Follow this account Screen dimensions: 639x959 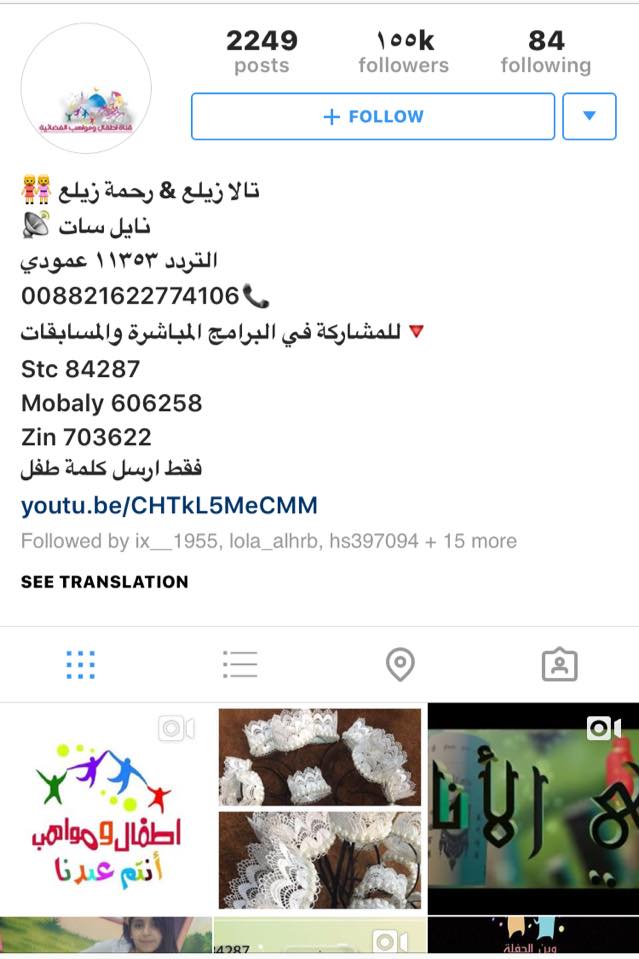coord(373,116)
